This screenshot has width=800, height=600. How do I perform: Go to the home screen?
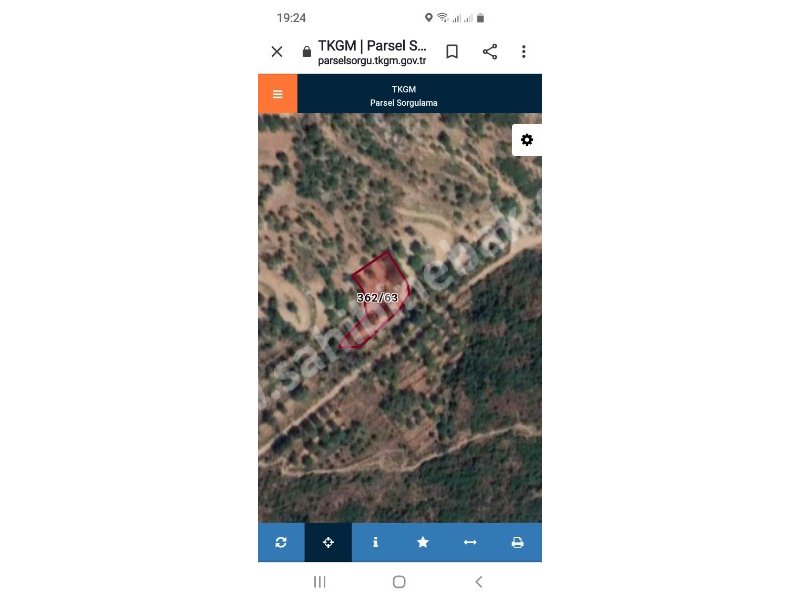(x=399, y=581)
